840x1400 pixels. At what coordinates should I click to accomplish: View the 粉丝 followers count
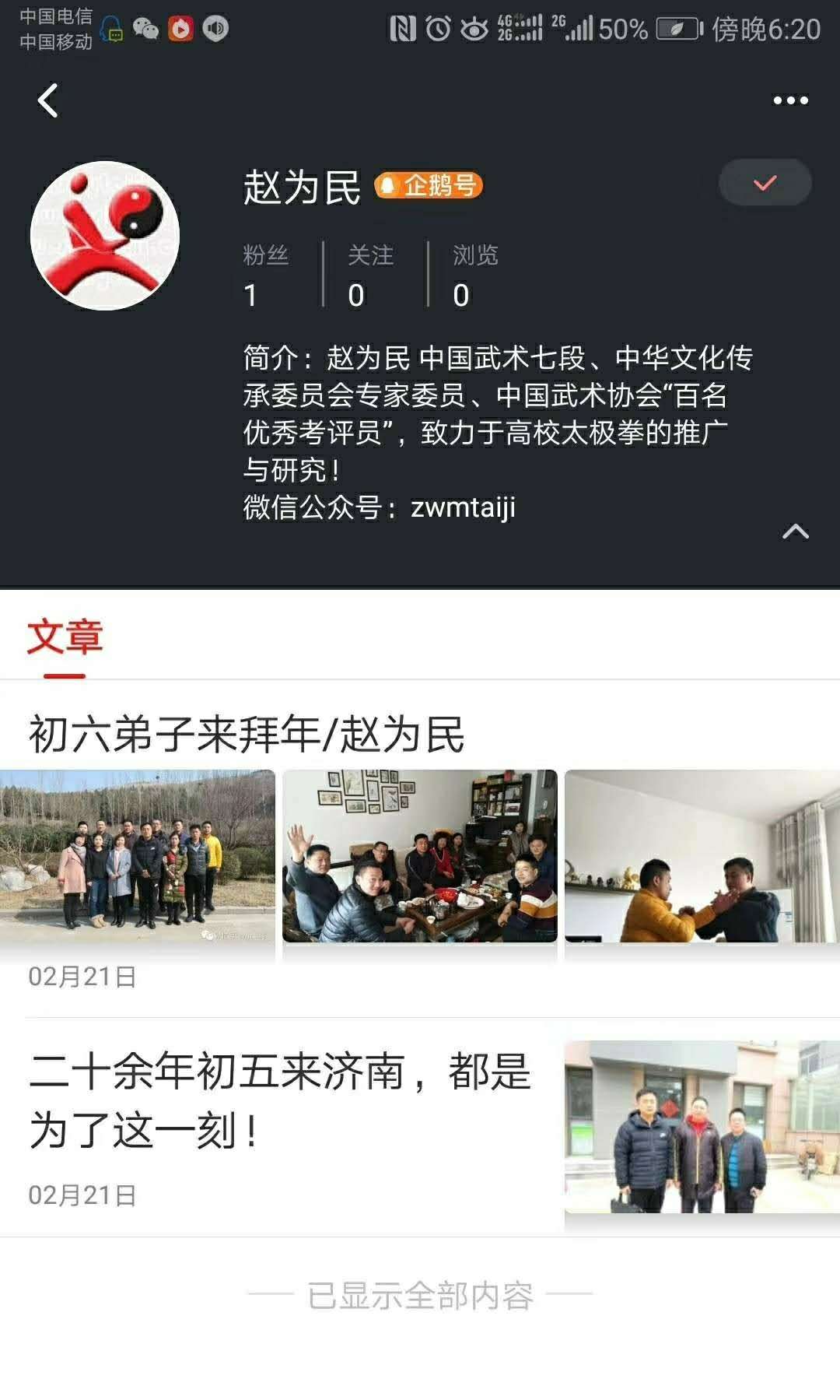(x=265, y=275)
